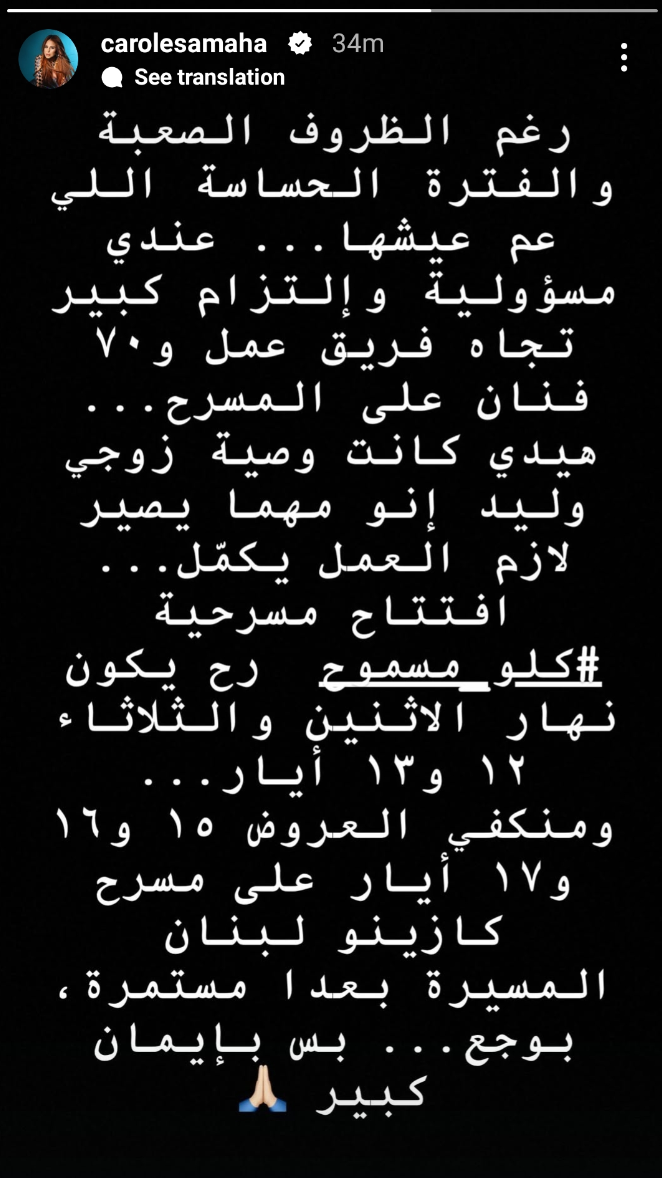Viewport: 662px width, 1178px height.
Task: Tap See translation
Action: click(x=208, y=77)
